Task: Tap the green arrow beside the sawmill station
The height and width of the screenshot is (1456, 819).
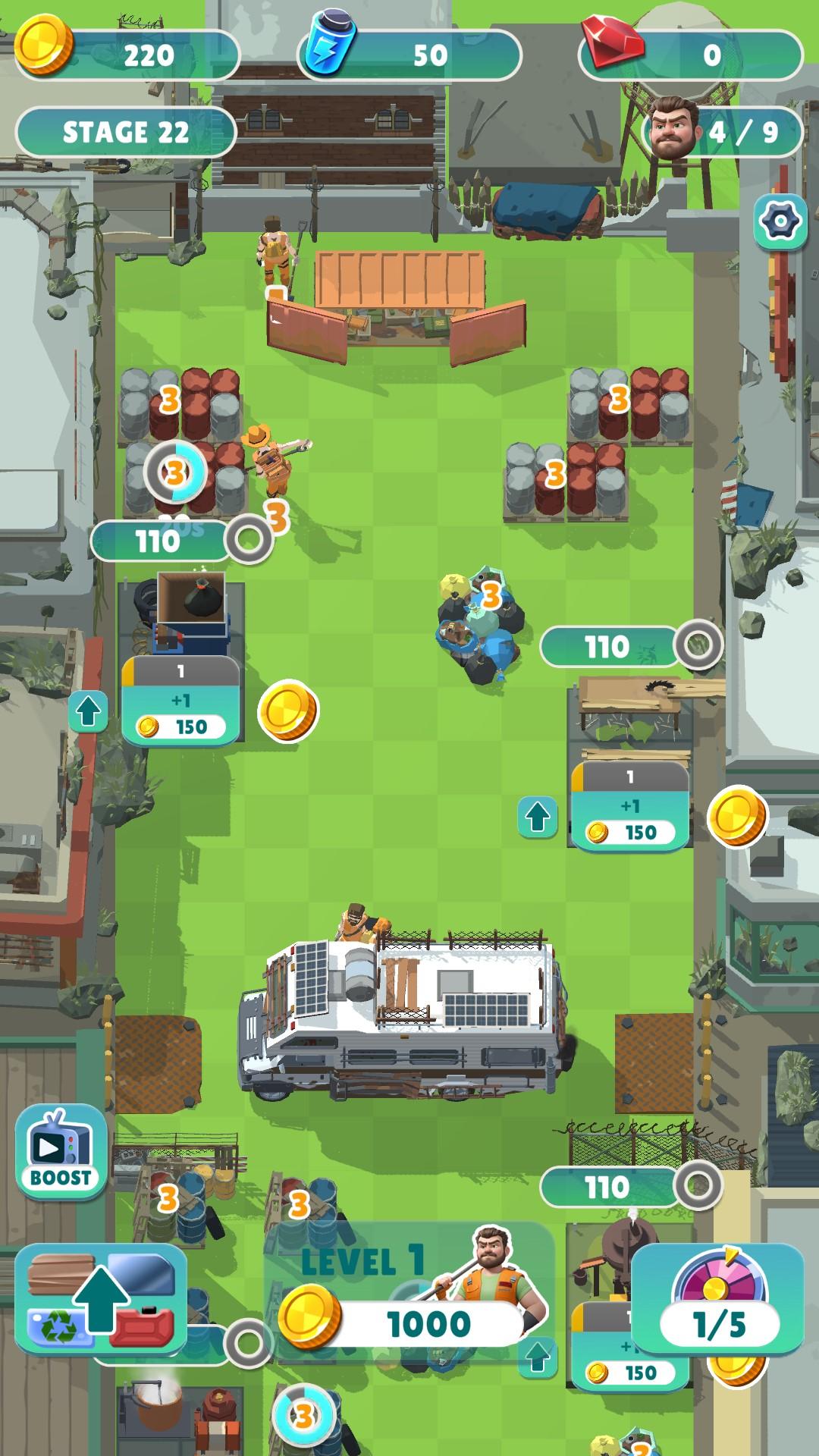Action: click(x=538, y=817)
